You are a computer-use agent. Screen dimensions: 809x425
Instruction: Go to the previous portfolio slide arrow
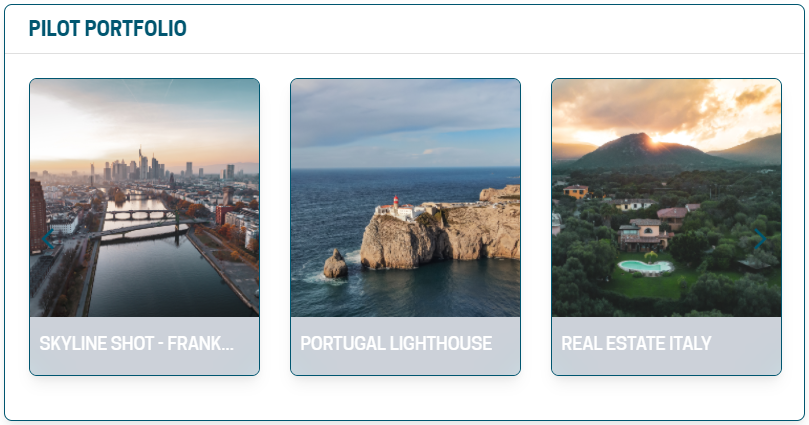pos(47,239)
